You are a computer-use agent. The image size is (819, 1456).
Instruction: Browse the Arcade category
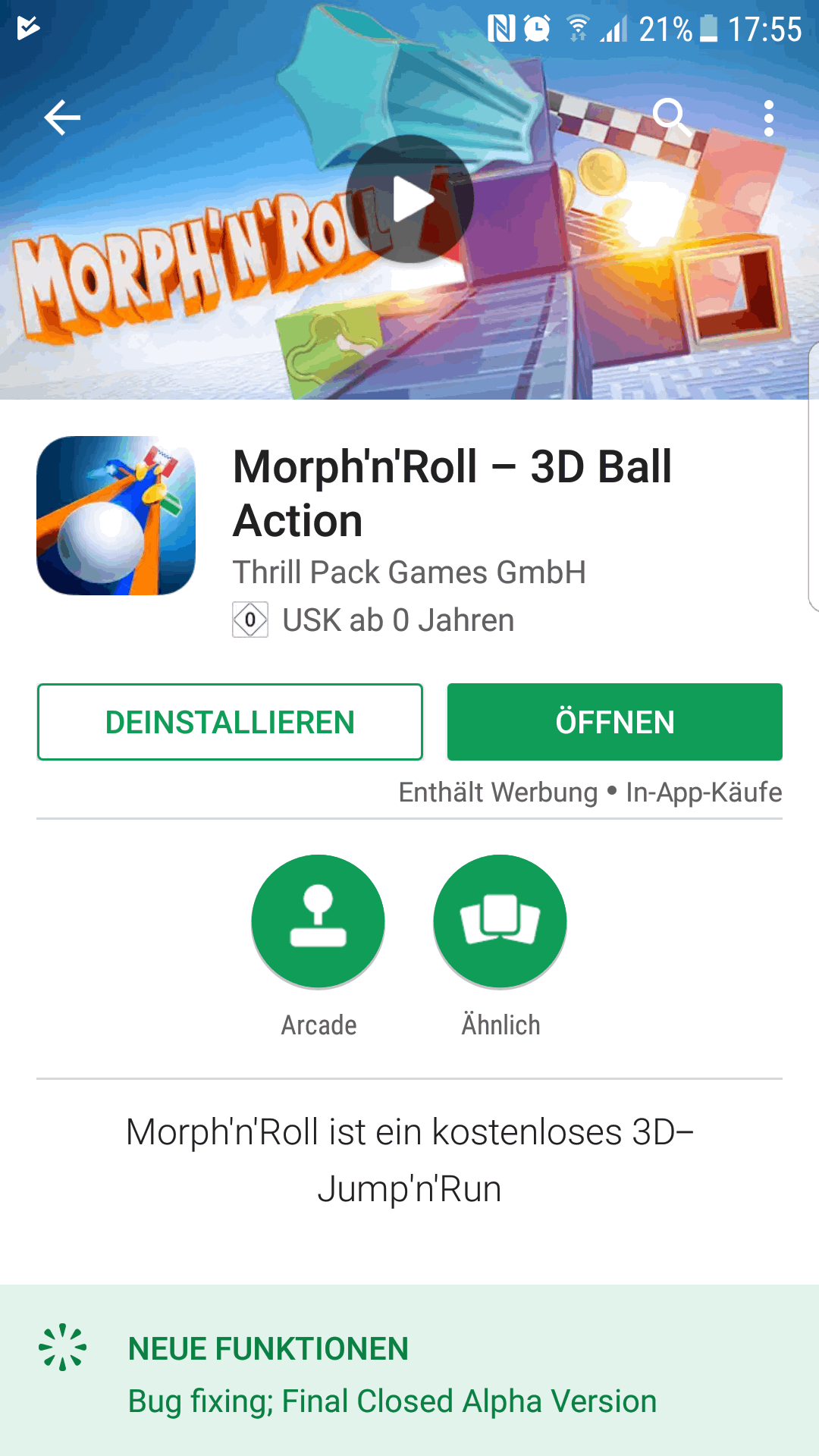(x=318, y=922)
